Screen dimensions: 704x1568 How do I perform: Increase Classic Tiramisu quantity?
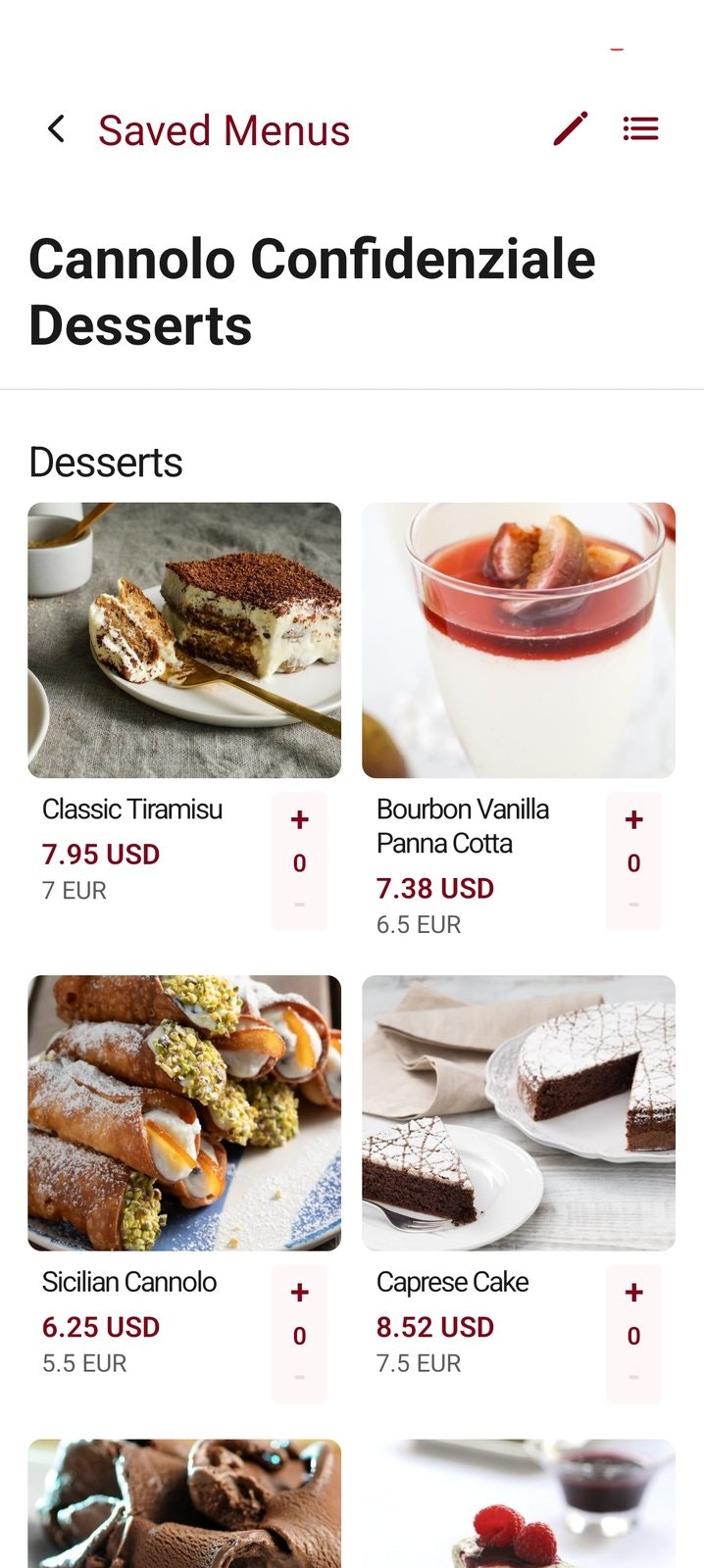[x=300, y=820]
